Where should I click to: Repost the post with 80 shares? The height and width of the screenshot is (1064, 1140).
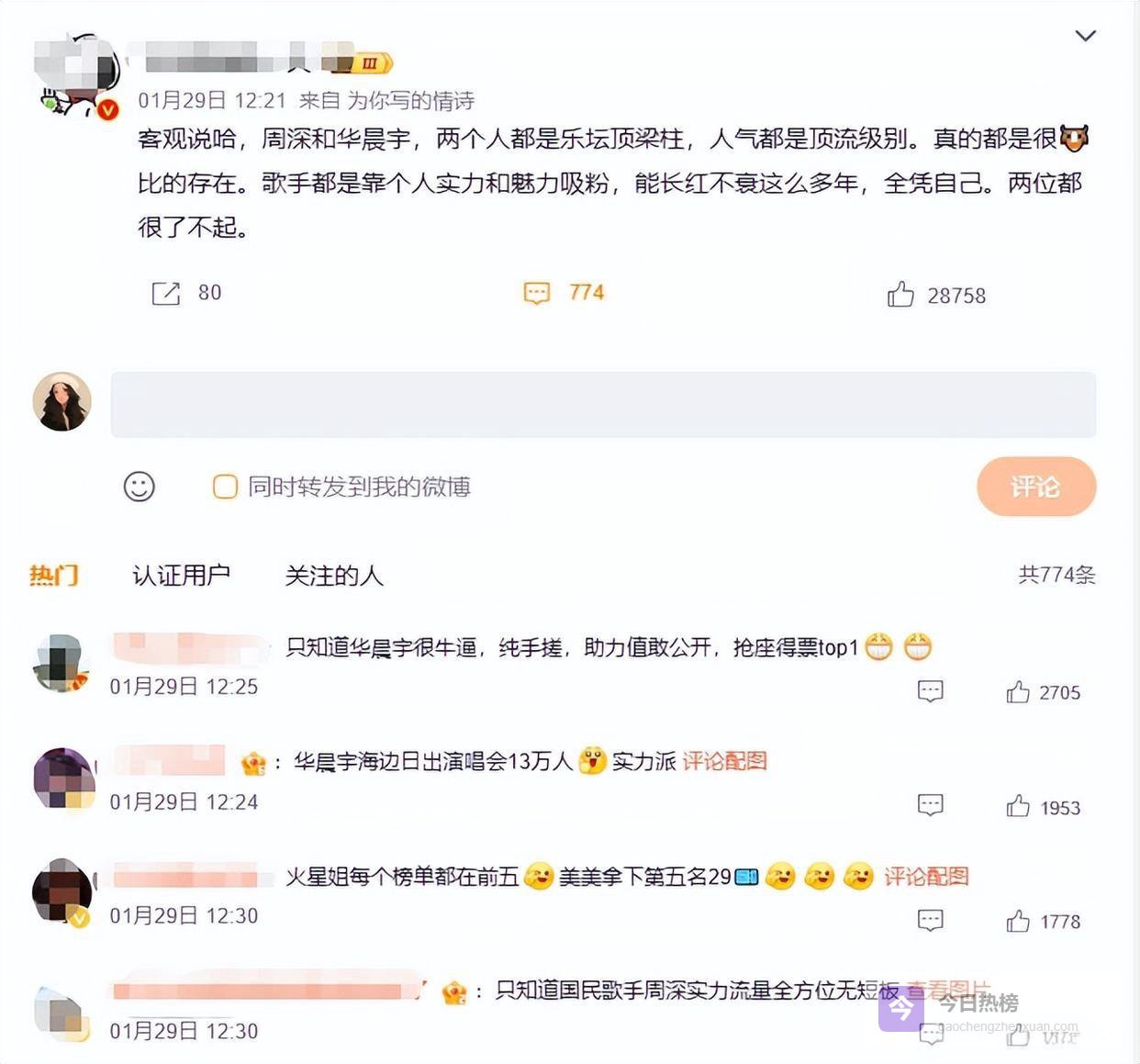point(166,293)
